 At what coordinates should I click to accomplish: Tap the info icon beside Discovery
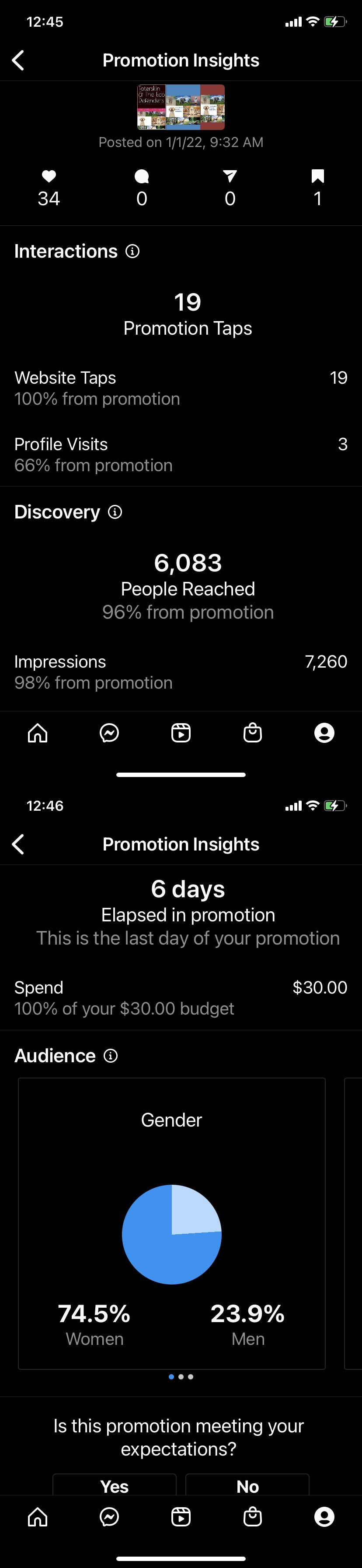pos(115,512)
